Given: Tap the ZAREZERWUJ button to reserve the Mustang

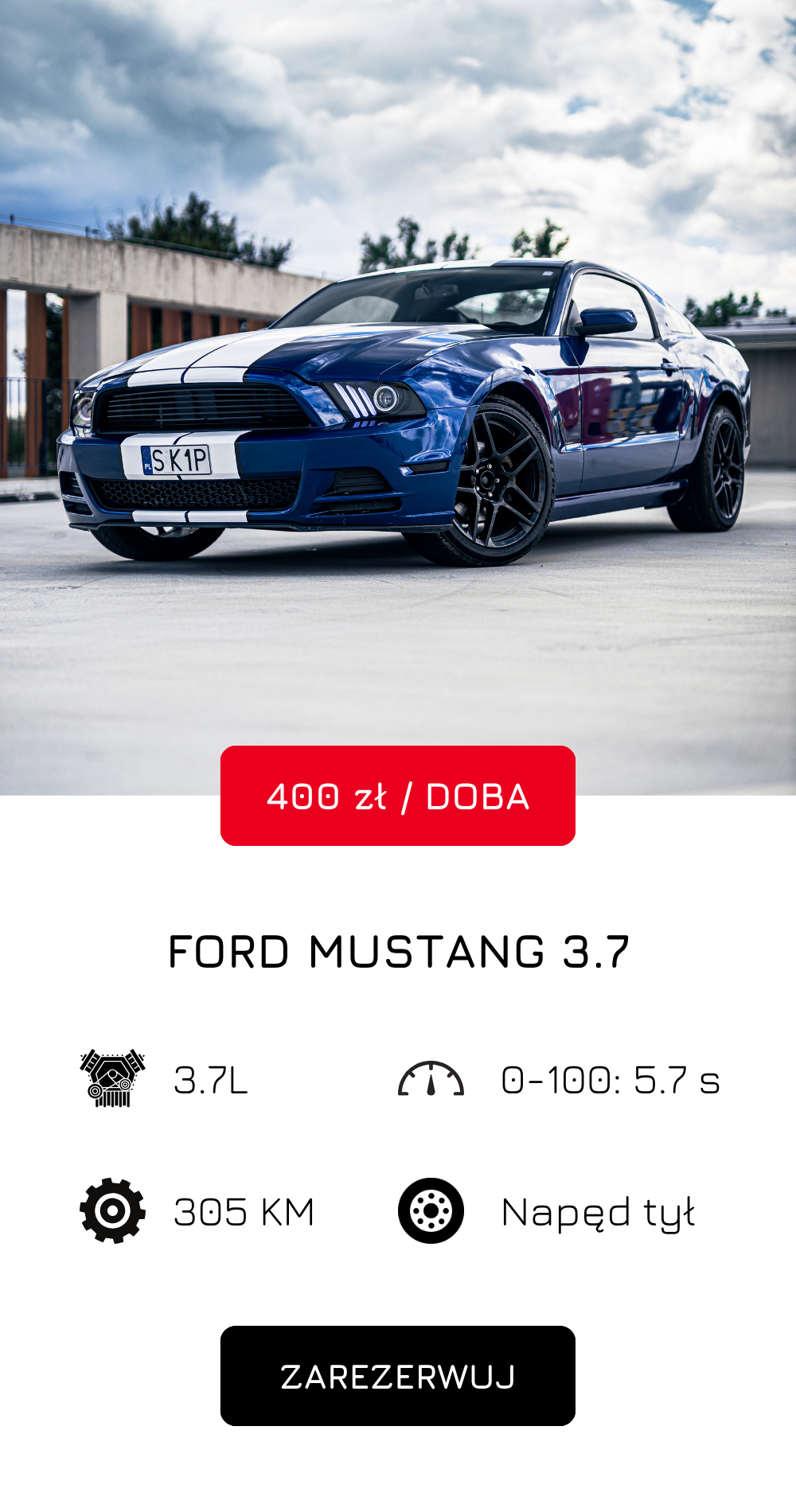Looking at the screenshot, I should 398,1376.
